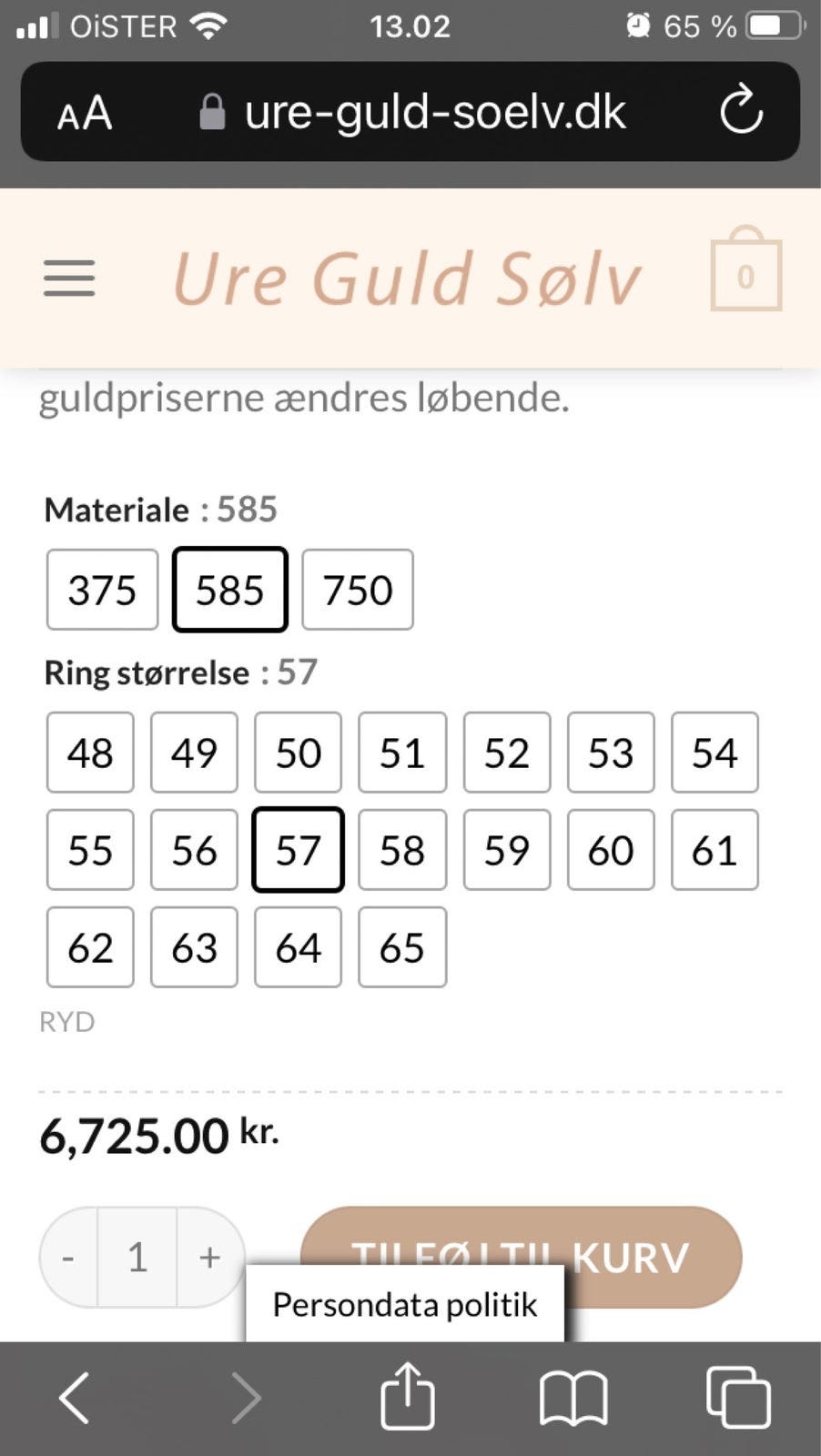Tap the AA text size control
Screen dimensions: 821x1456
[83, 111]
